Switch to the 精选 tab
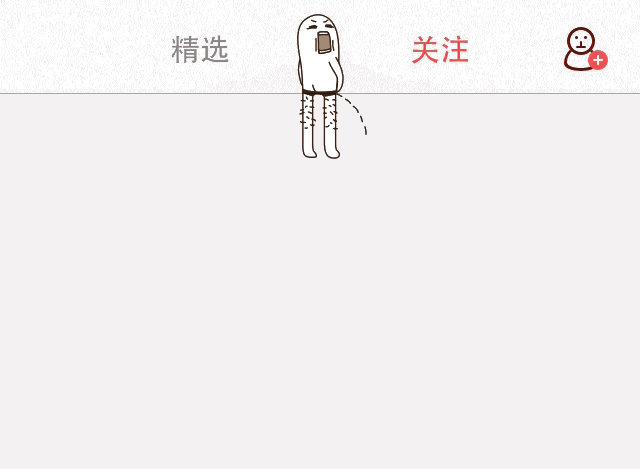 coord(200,49)
